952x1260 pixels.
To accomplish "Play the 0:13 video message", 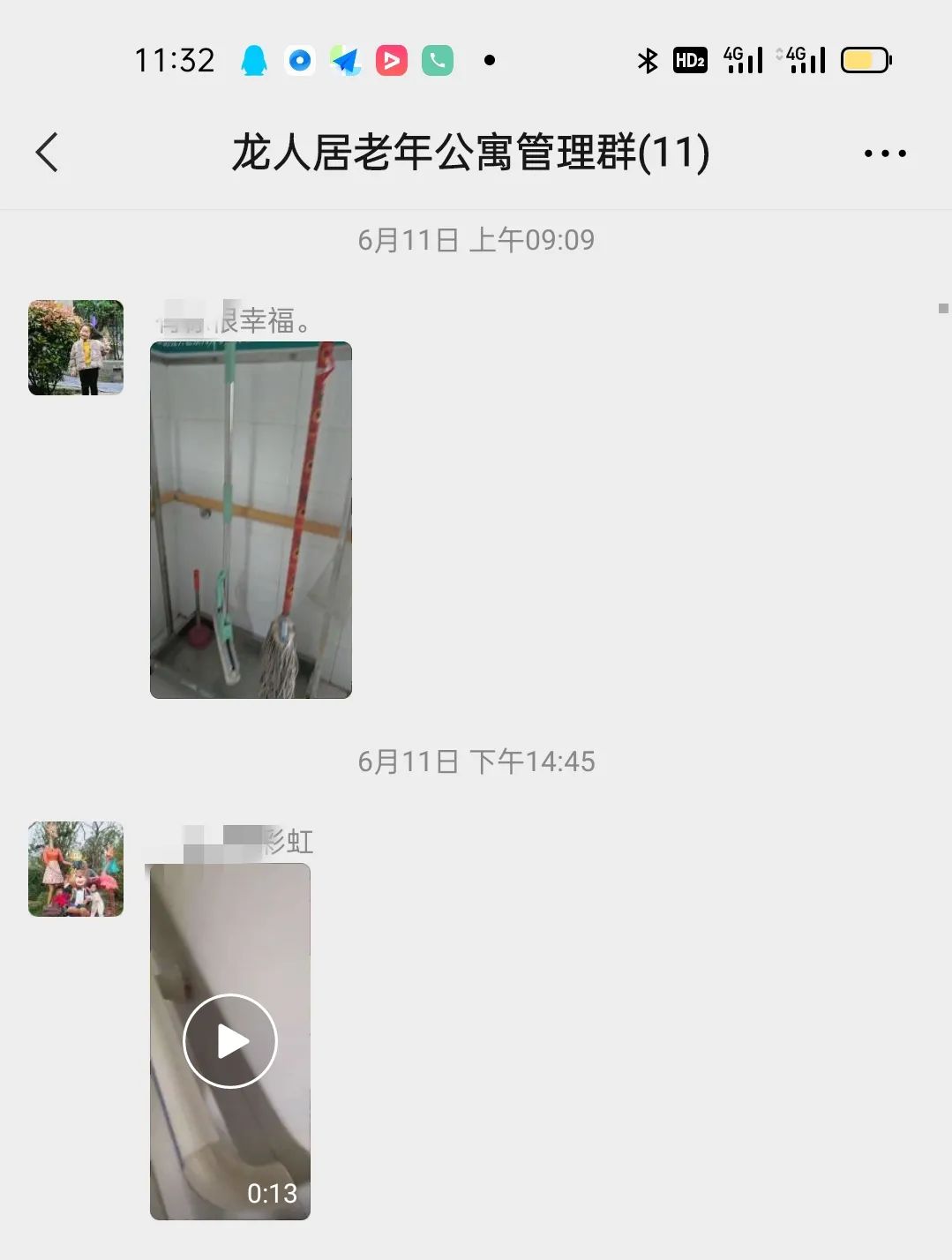I will pyautogui.click(x=230, y=1041).
